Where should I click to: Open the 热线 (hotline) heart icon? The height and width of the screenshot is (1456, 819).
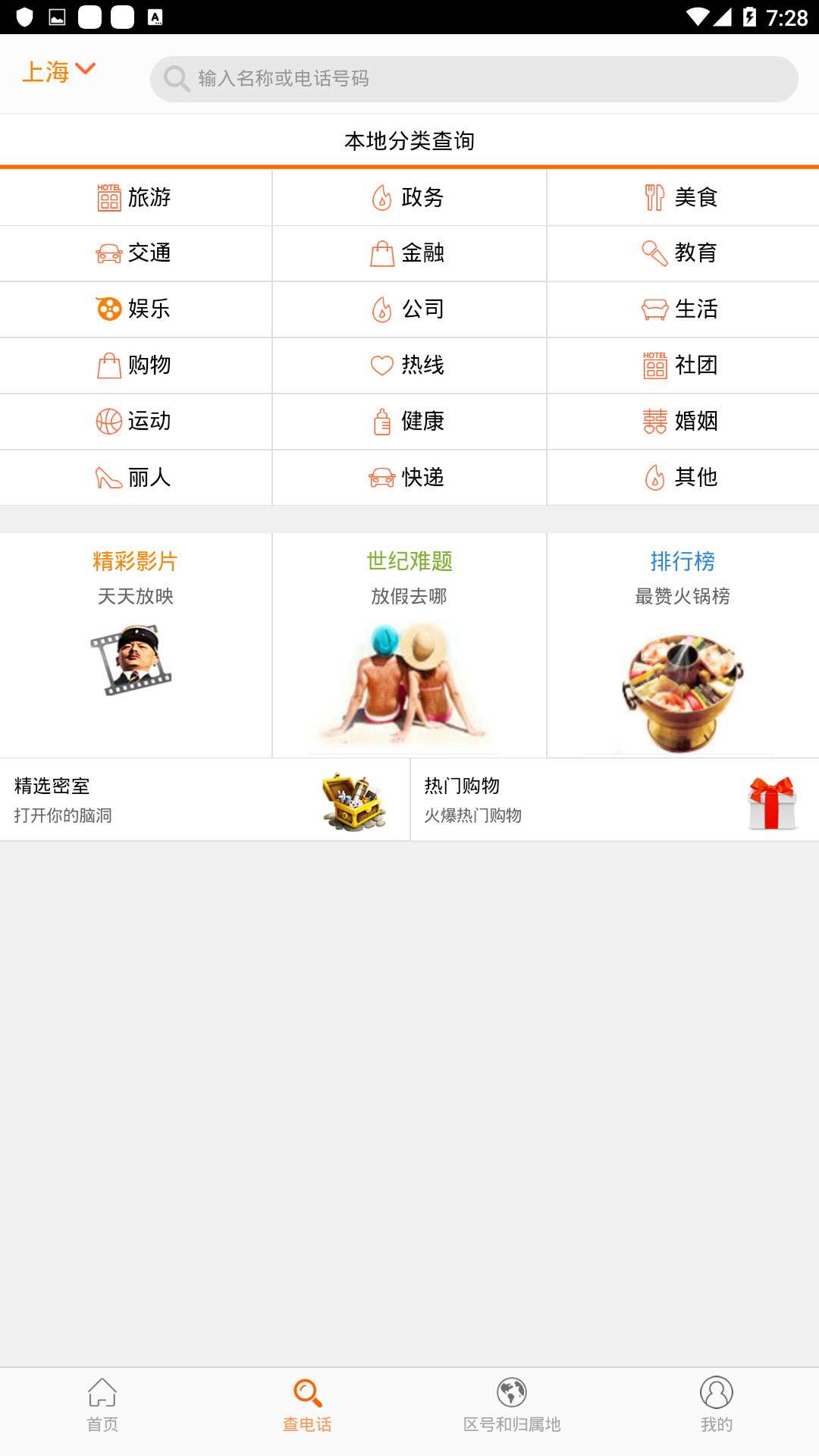pyautogui.click(x=381, y=365)
